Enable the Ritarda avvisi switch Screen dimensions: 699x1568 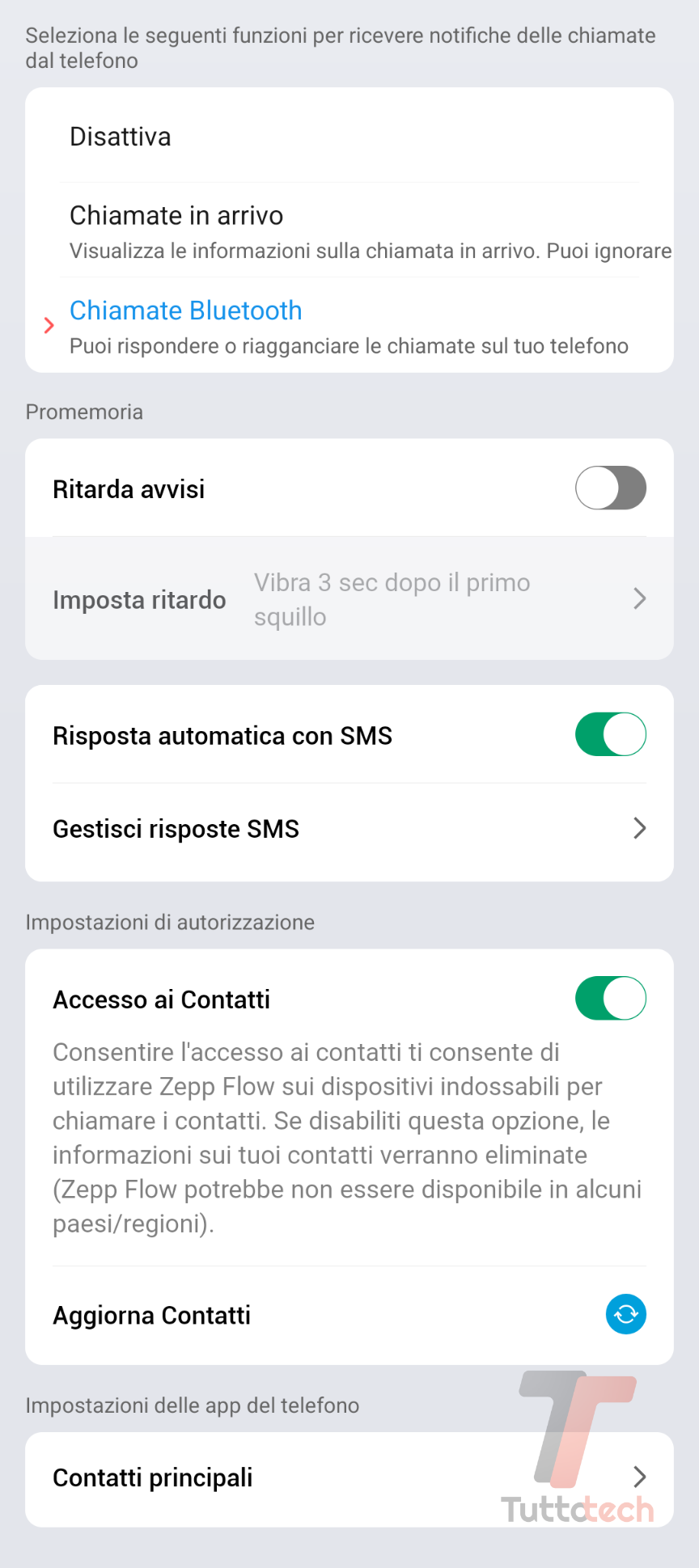tap(610, 488)
